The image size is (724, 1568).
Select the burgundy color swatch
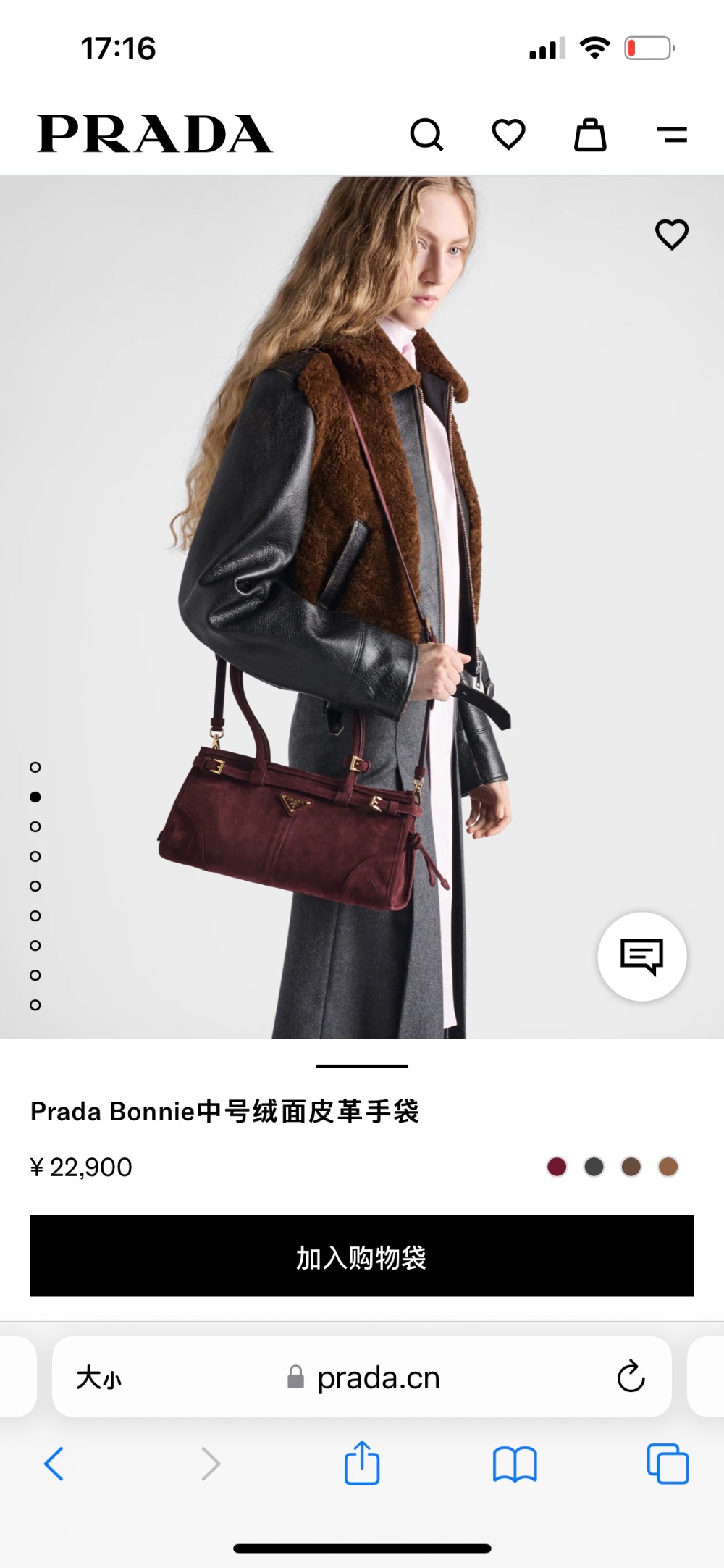(x=557, y=1167)
